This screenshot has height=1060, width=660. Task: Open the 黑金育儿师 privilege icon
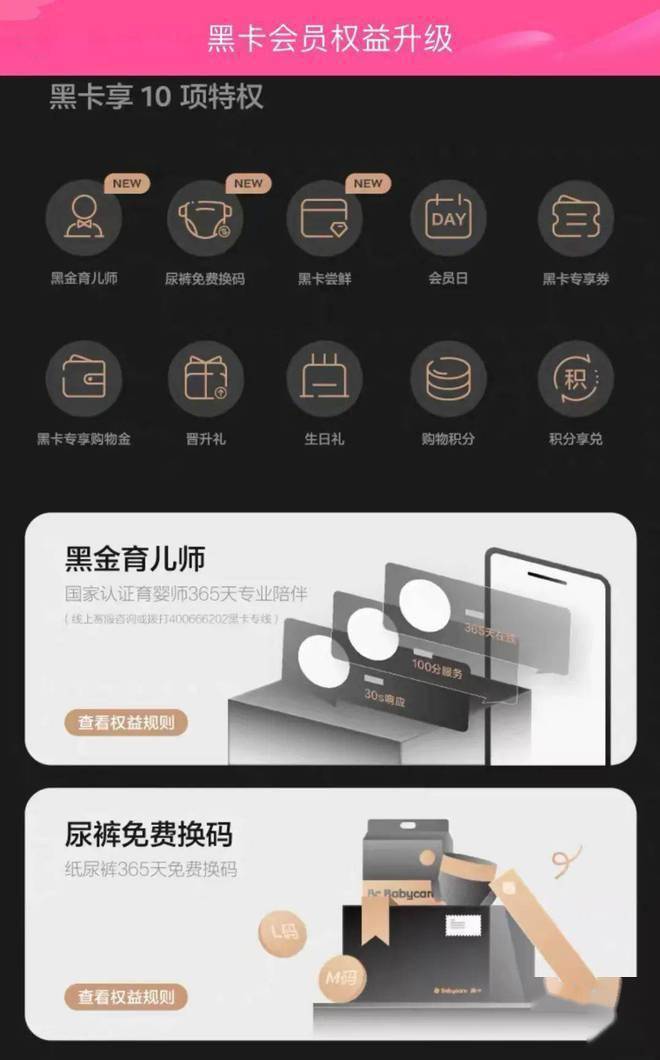coord(84,220)
